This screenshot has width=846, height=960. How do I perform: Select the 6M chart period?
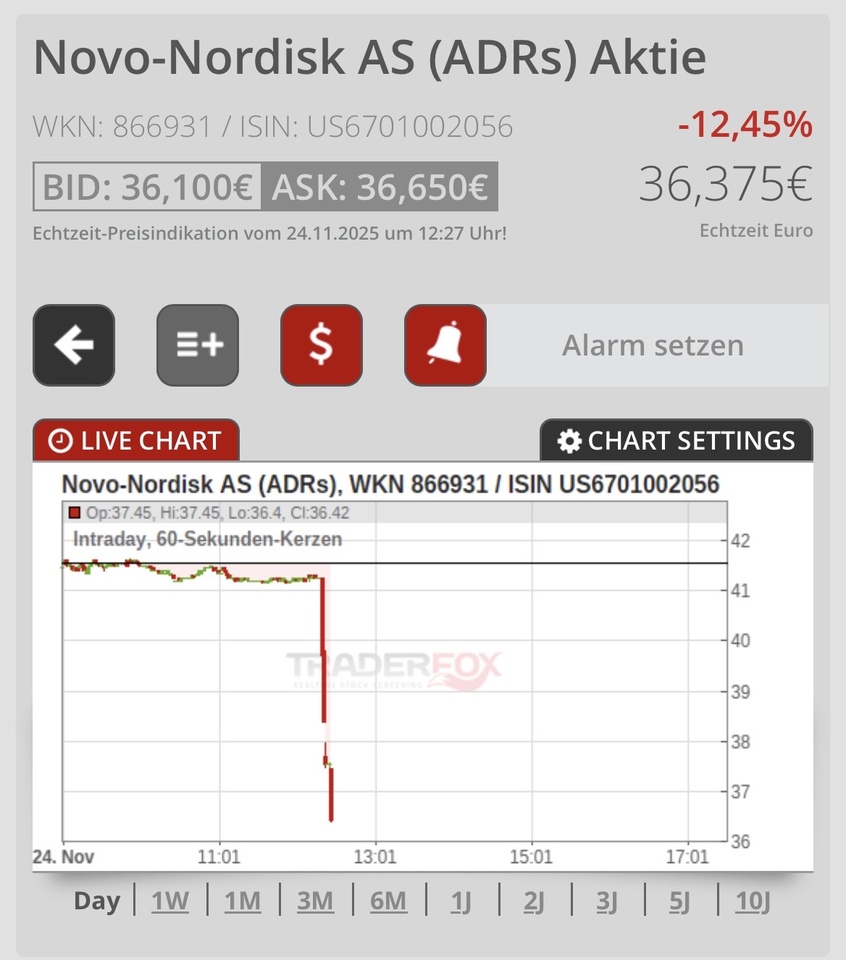click(388, 901)
